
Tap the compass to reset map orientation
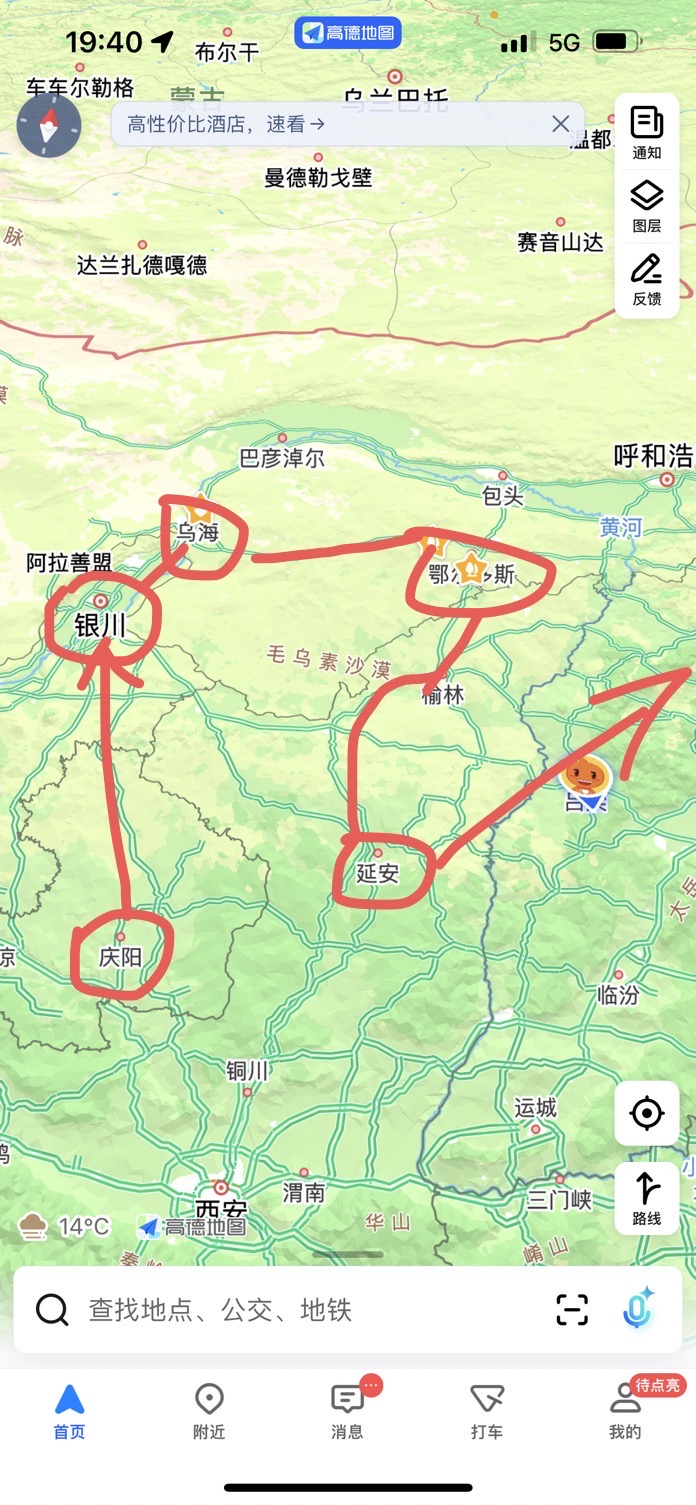click(49, 126)
